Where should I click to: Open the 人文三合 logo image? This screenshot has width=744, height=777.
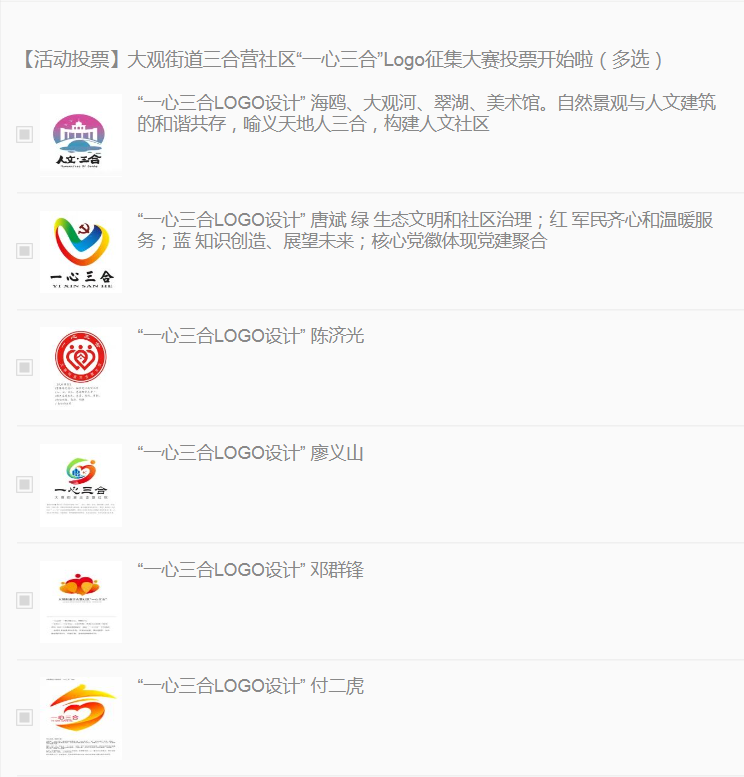click(81, 135)
